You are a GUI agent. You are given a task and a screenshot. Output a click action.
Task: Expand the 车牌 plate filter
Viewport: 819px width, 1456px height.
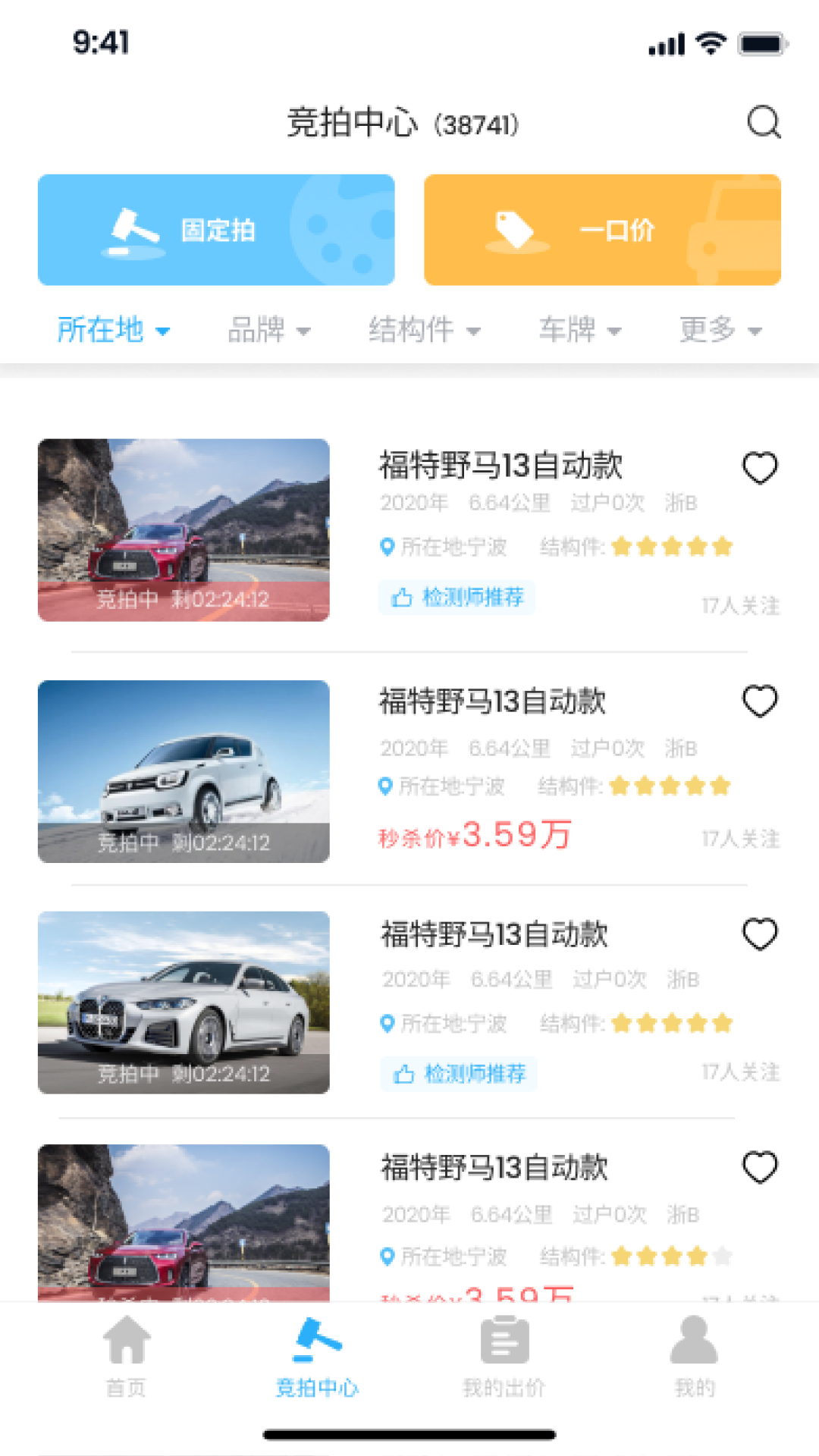[x=580, y=330]
